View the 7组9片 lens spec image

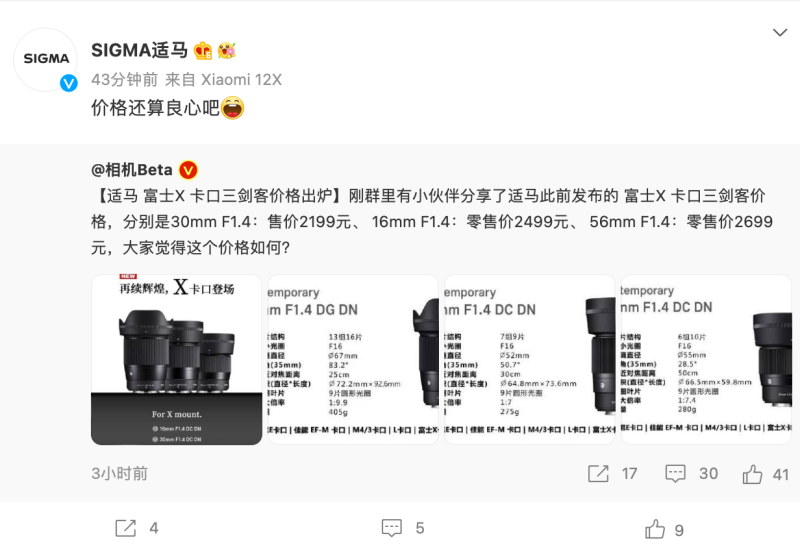click(529, 360)
